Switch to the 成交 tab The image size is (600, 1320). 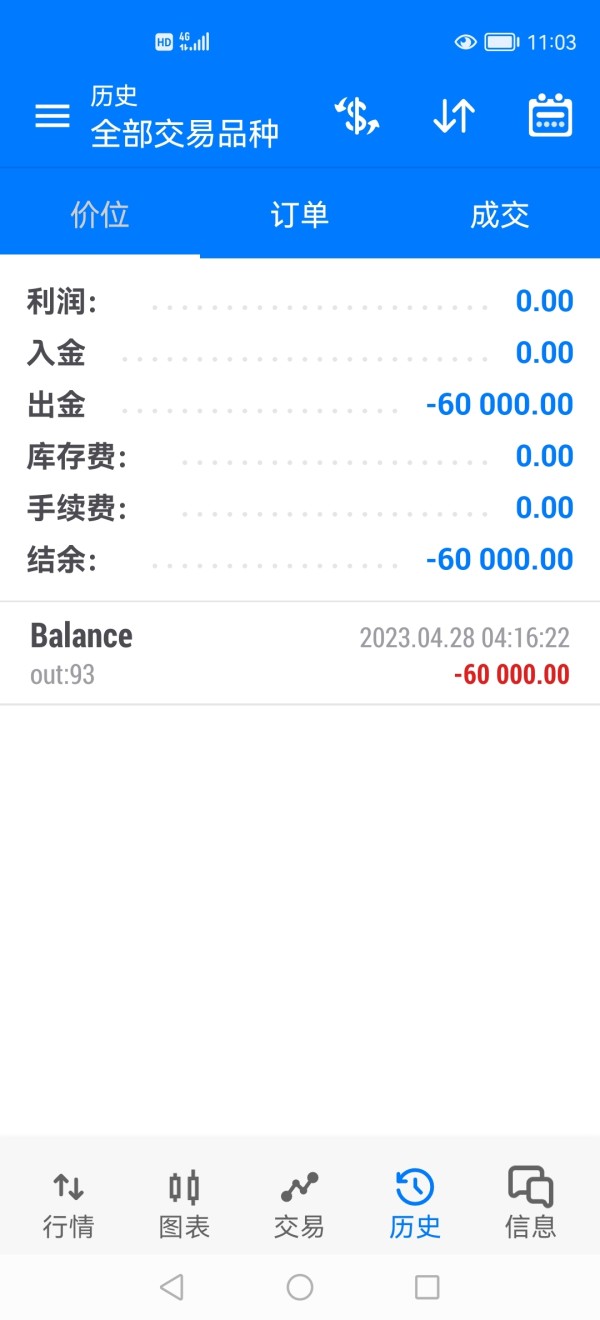tap(499, 214)
